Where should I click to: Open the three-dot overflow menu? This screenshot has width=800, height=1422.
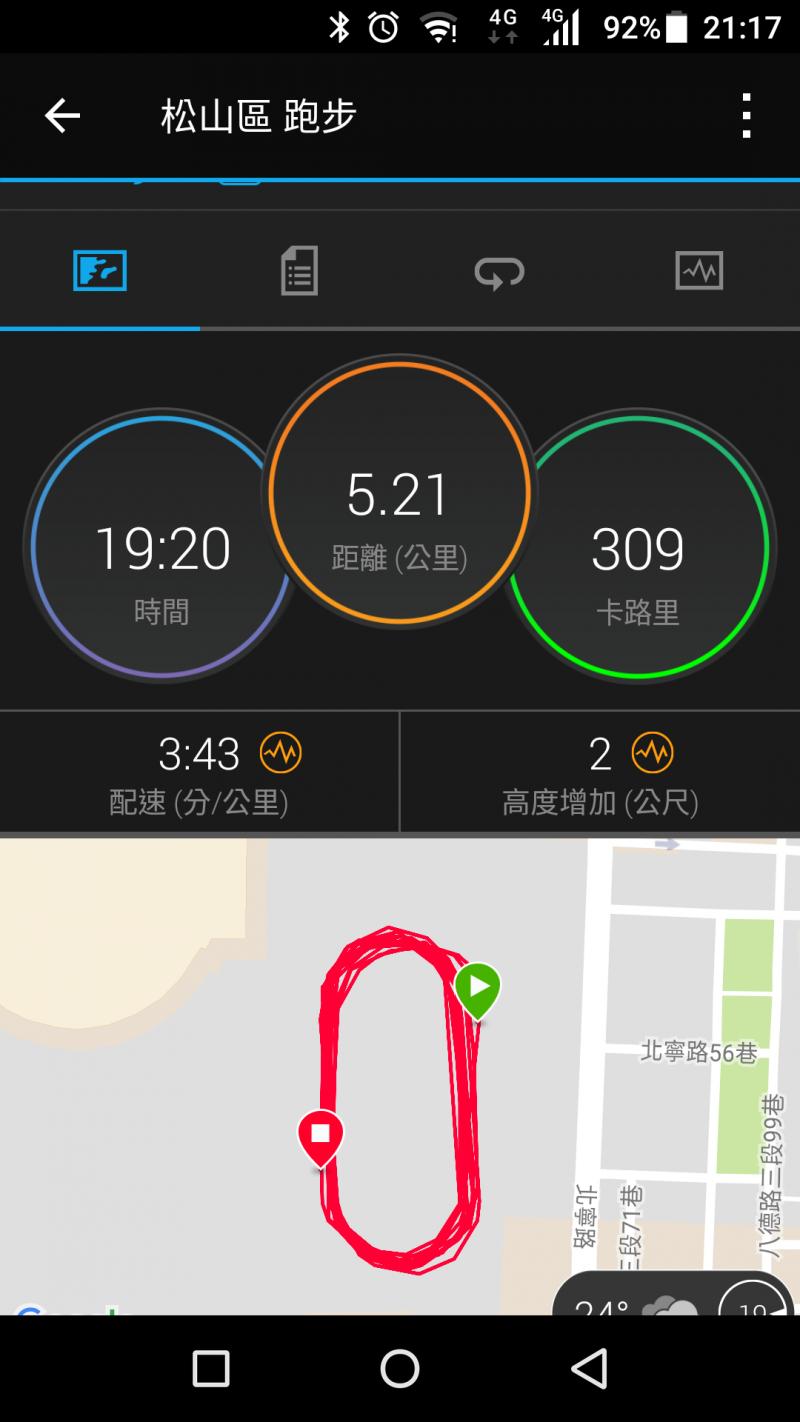point(746,116)
